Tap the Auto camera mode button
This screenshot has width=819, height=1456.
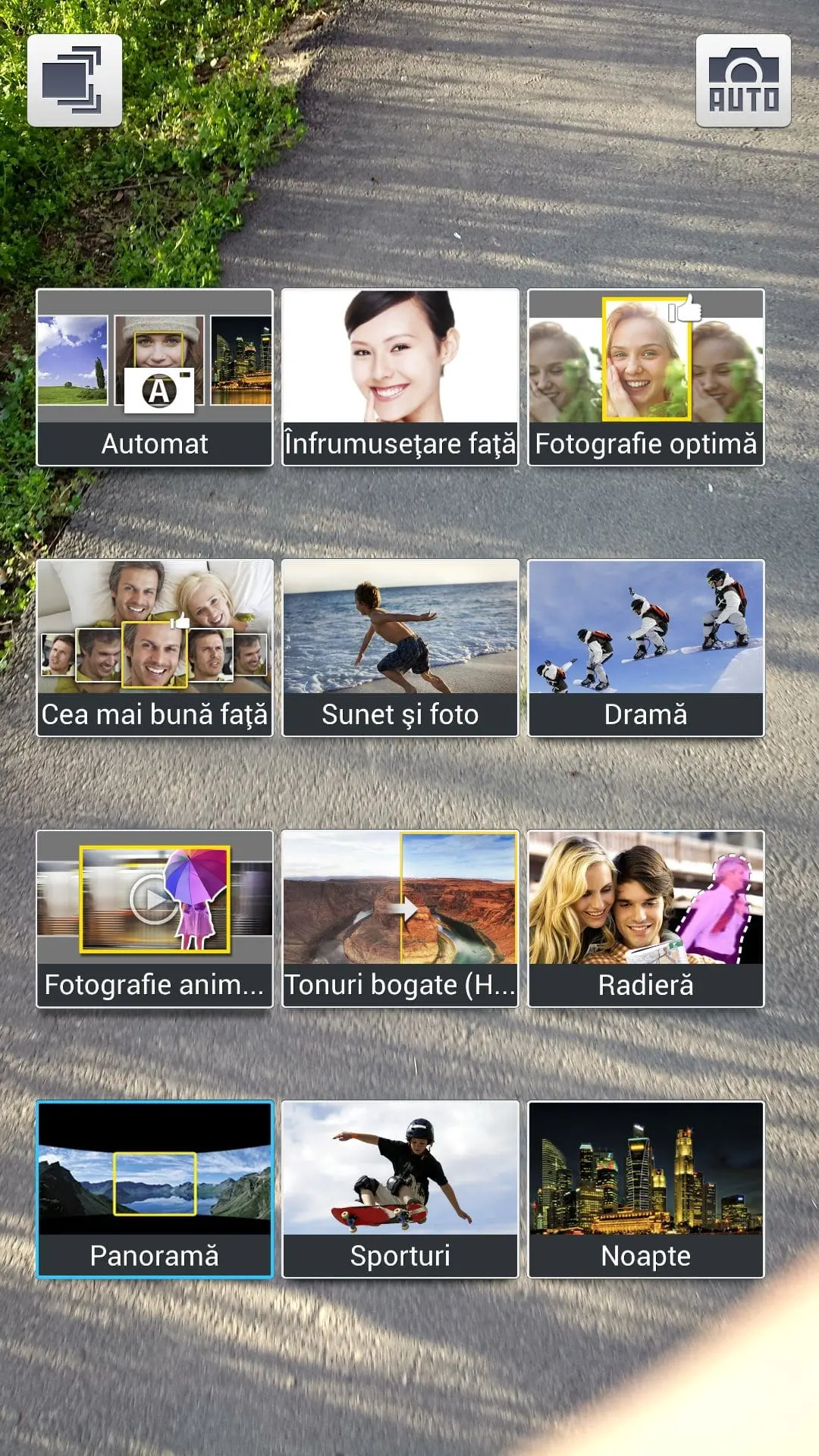pos(743,80)
